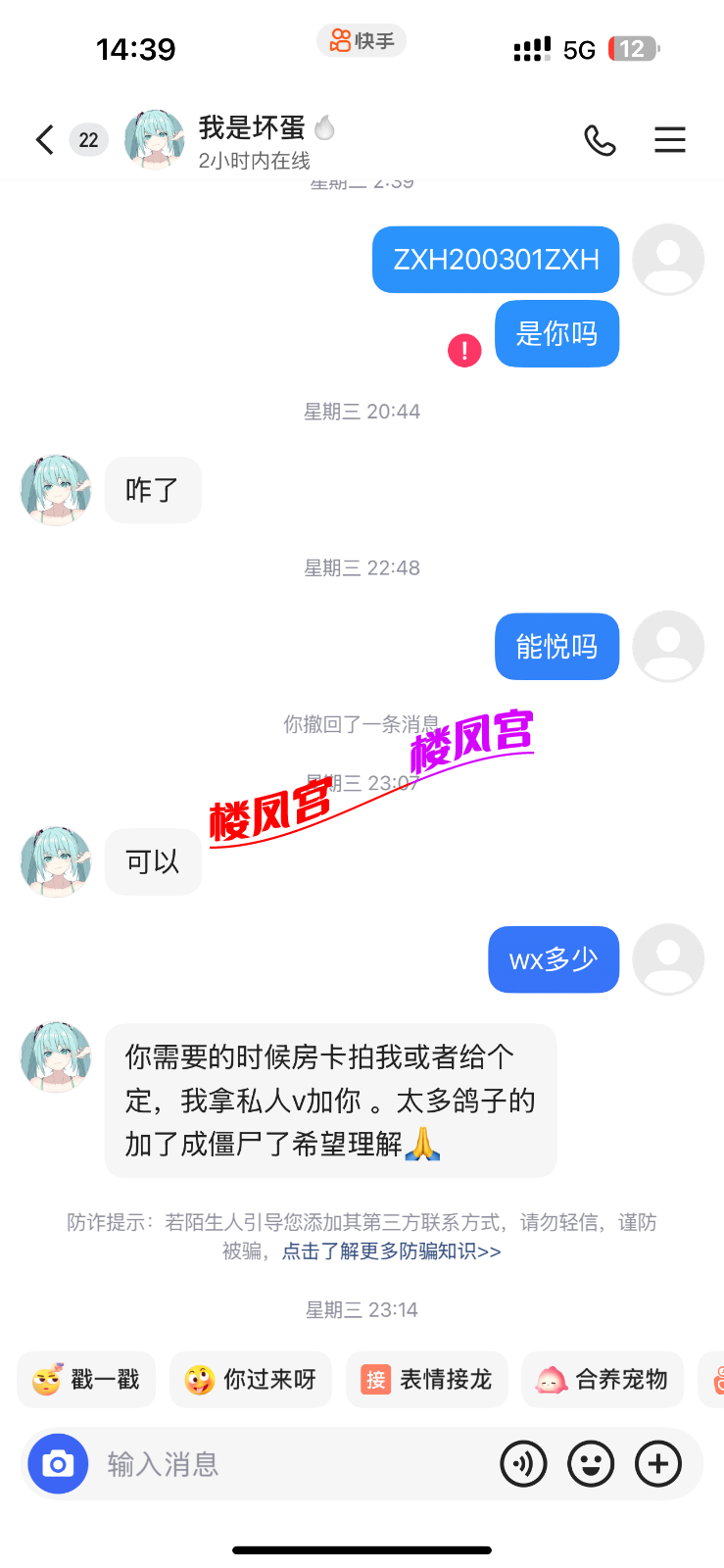Tap the 合养宠物 chip
The height and width of the screenshot is (1568, 724).
(602, 1379)
